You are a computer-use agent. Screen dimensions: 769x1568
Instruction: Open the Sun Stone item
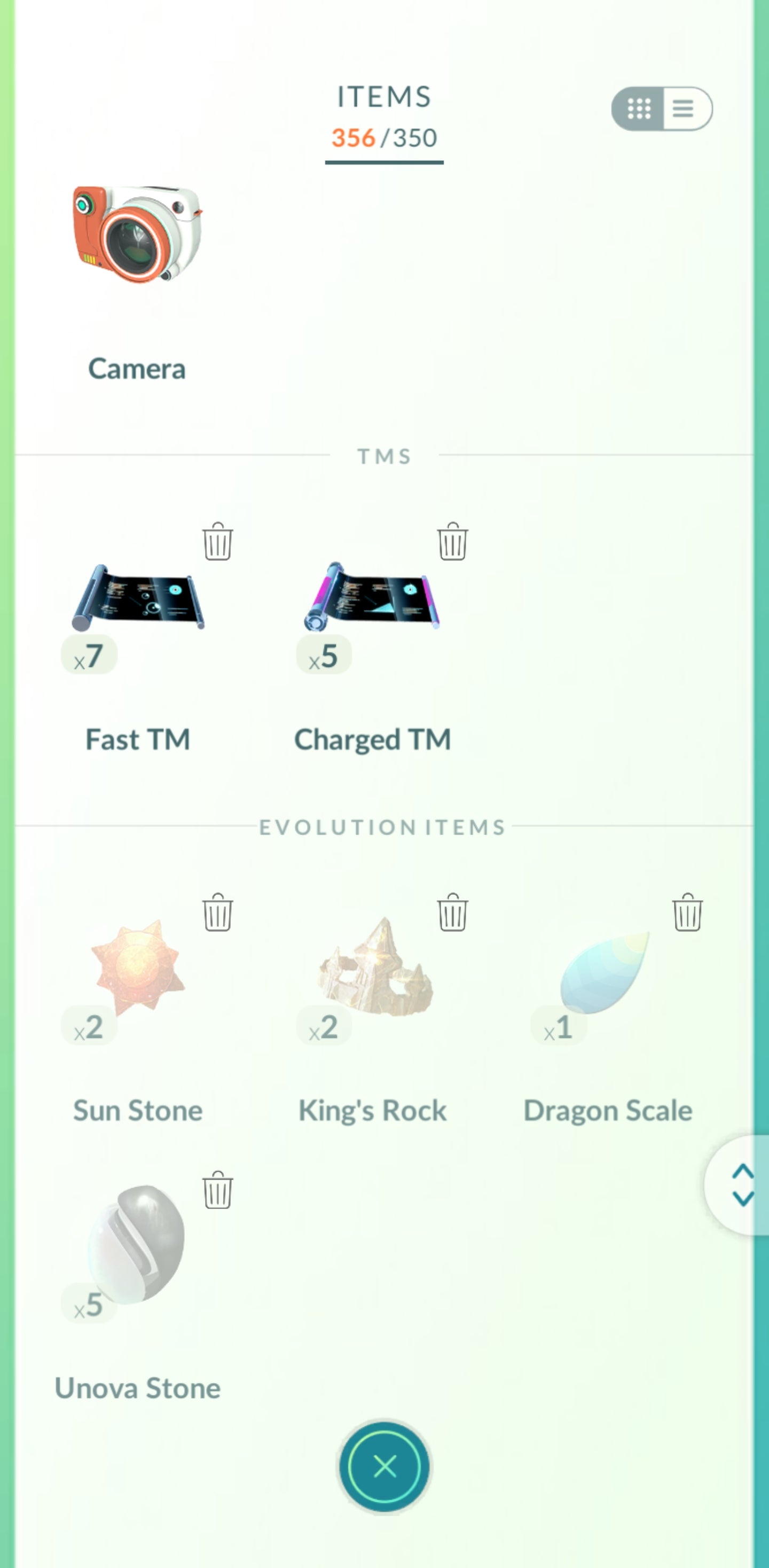[x=137, y=968]
